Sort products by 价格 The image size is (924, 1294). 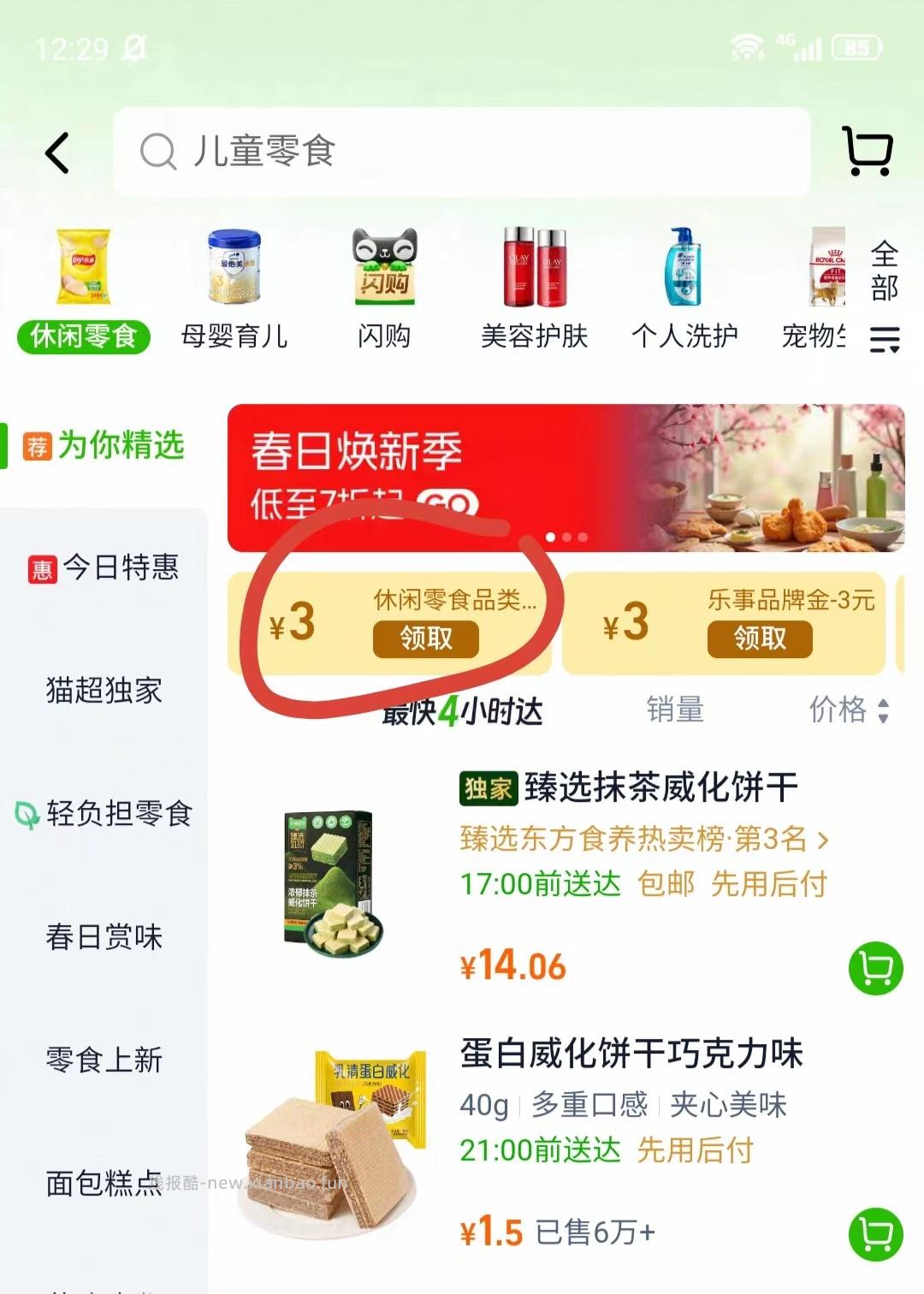(x=849, y=709)
